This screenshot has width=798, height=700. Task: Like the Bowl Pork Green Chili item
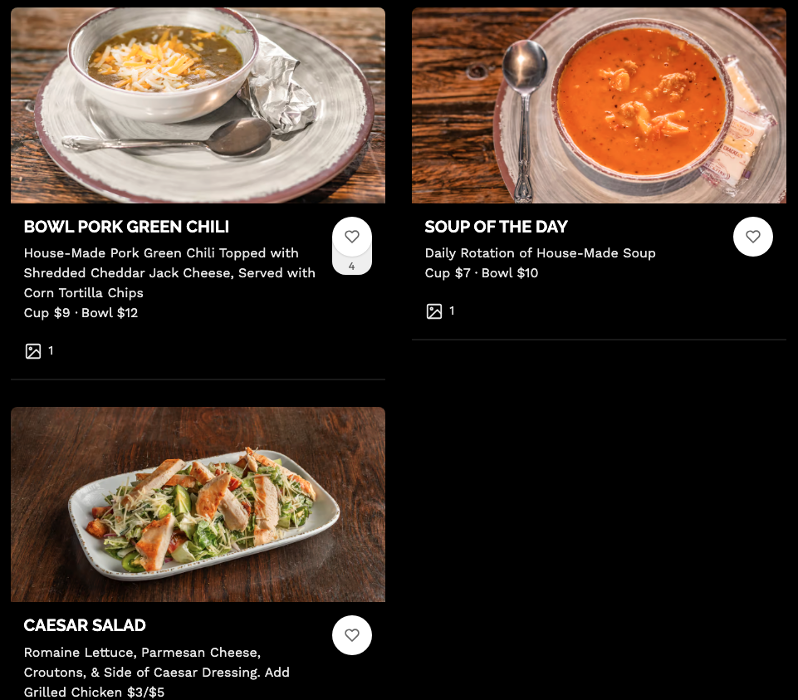pyautogui.click(x=351, y=237)
